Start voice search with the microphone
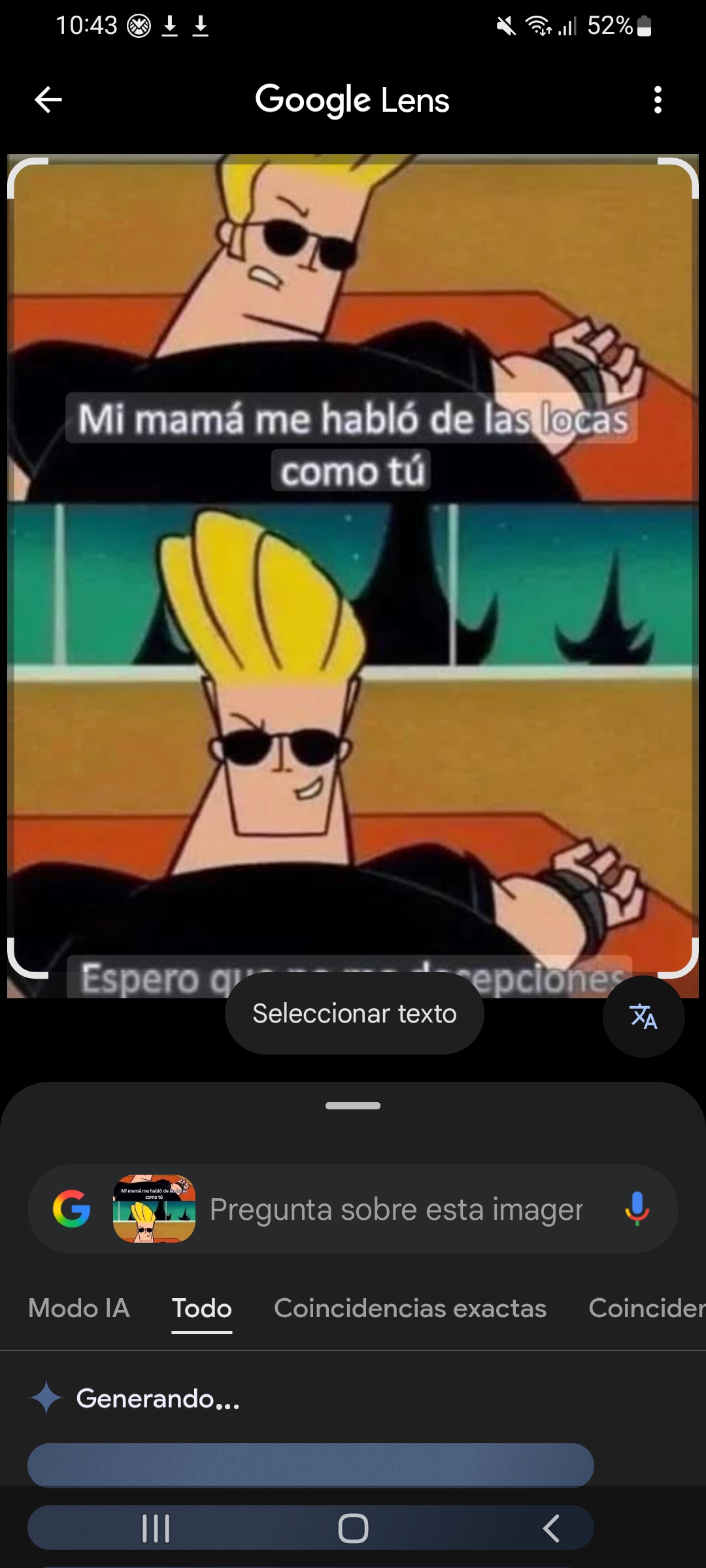The height and width of the screenshot is (1568, 706). pos(637,1209)
